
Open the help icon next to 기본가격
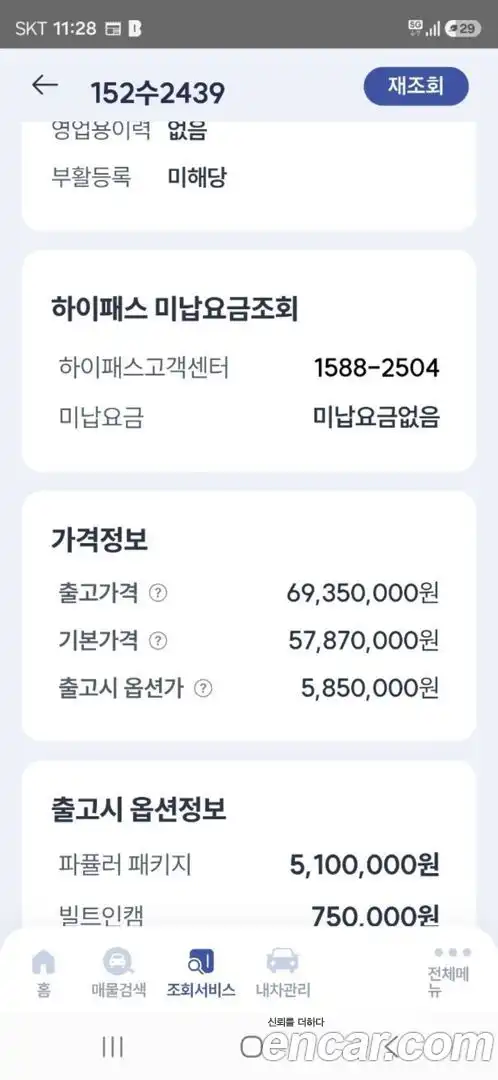pos(158,641)
